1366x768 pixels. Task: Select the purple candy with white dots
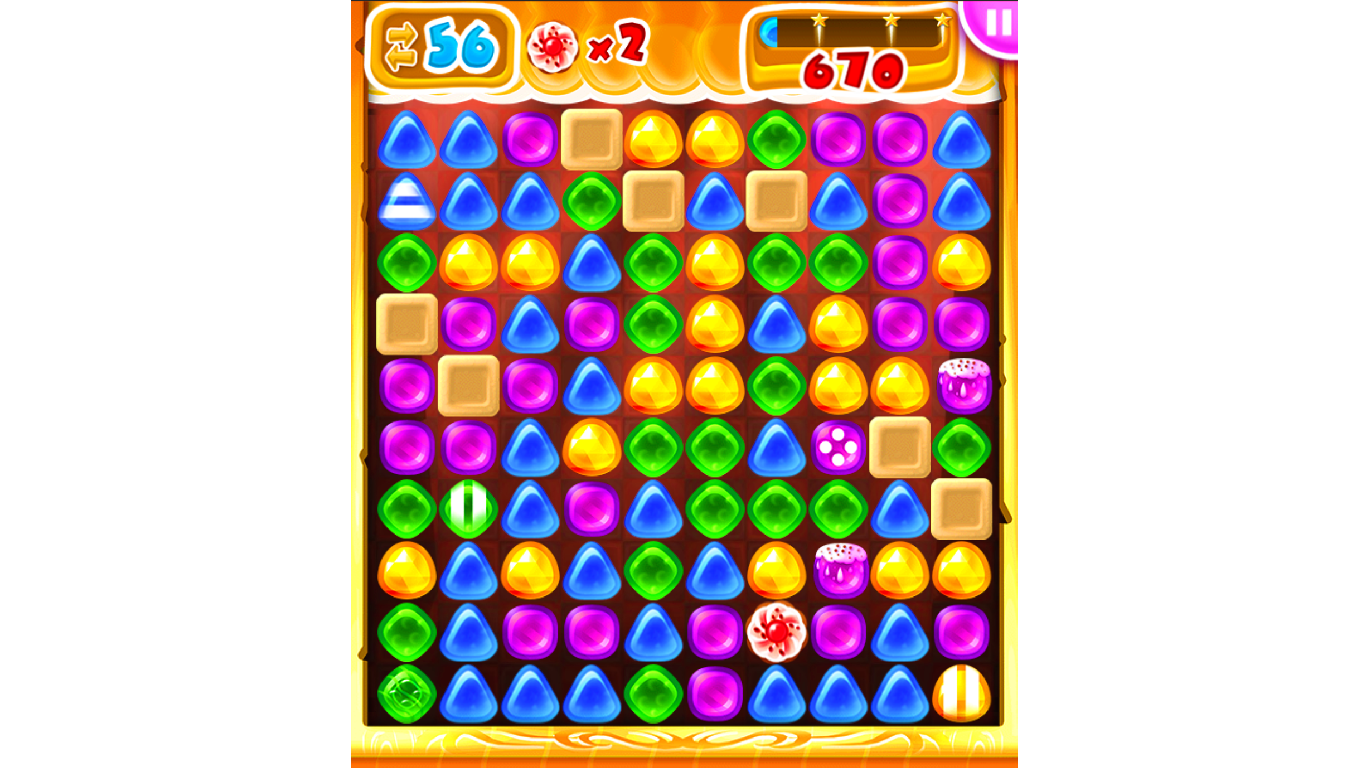(838, 447)
